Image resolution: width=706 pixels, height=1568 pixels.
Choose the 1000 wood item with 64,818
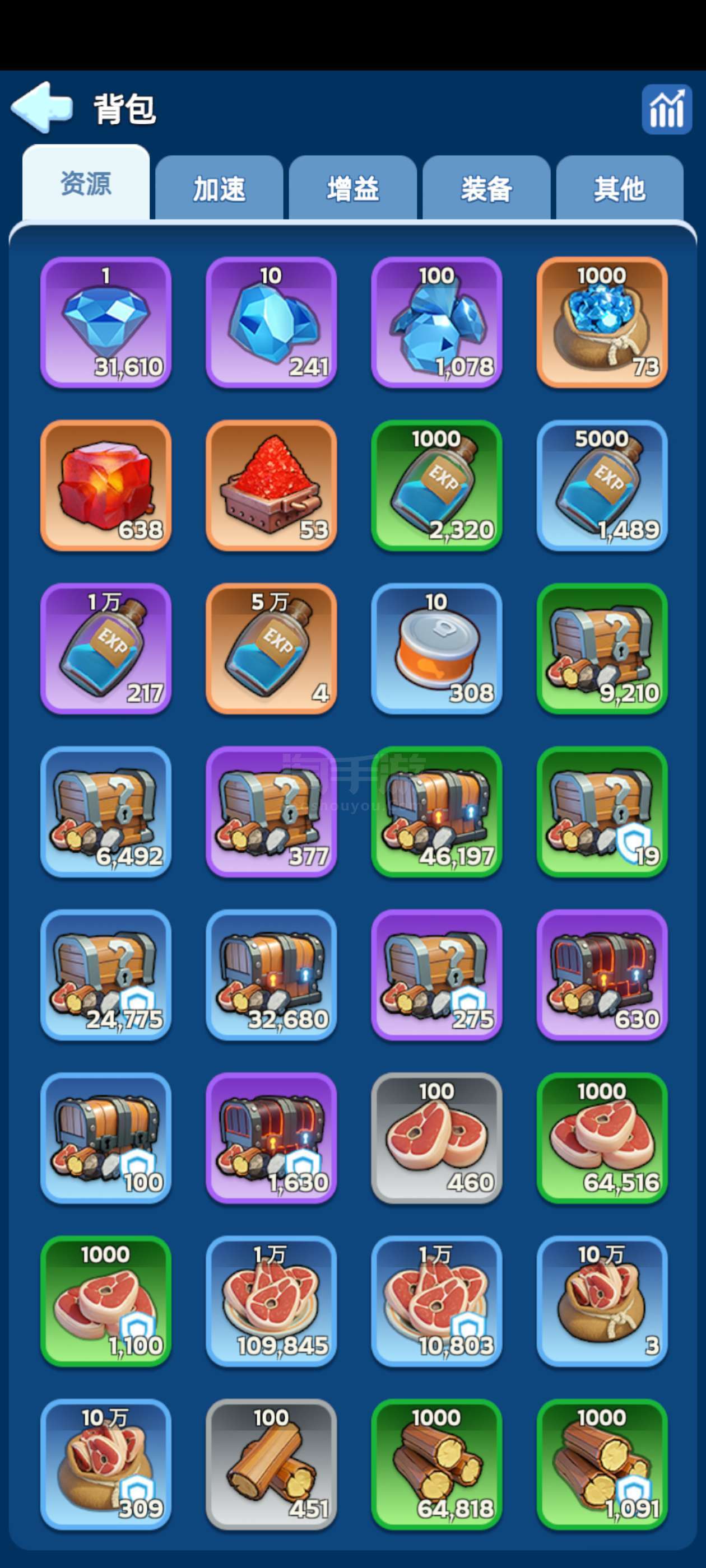pyautogui.click(x=436, y=1464)
